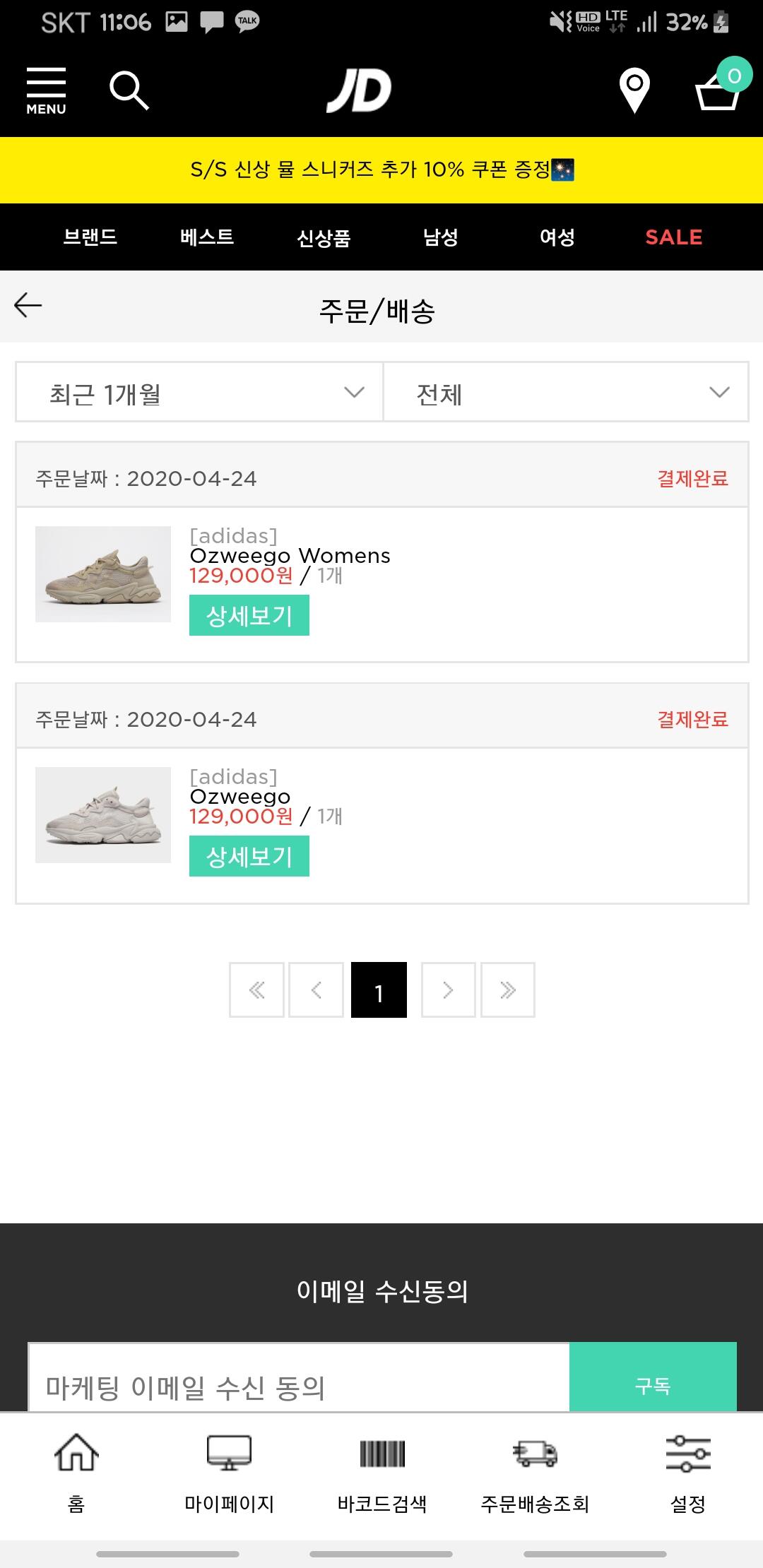View details of Ozweego Womens order
The height and width of the screenshot is (1568, 763).
pyautogui.click(x=249, y=616)
